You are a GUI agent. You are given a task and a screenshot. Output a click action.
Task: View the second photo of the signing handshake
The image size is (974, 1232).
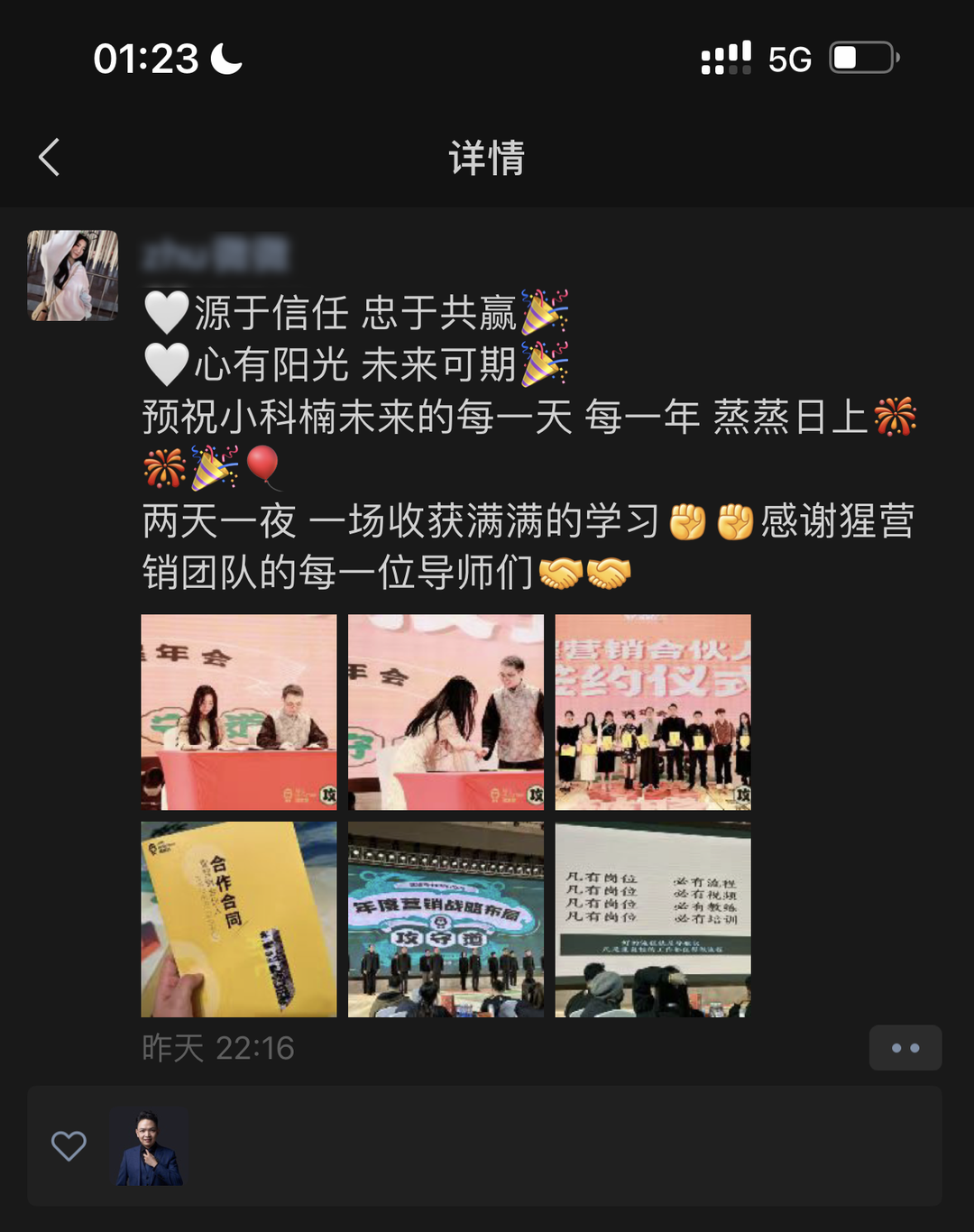446,712
